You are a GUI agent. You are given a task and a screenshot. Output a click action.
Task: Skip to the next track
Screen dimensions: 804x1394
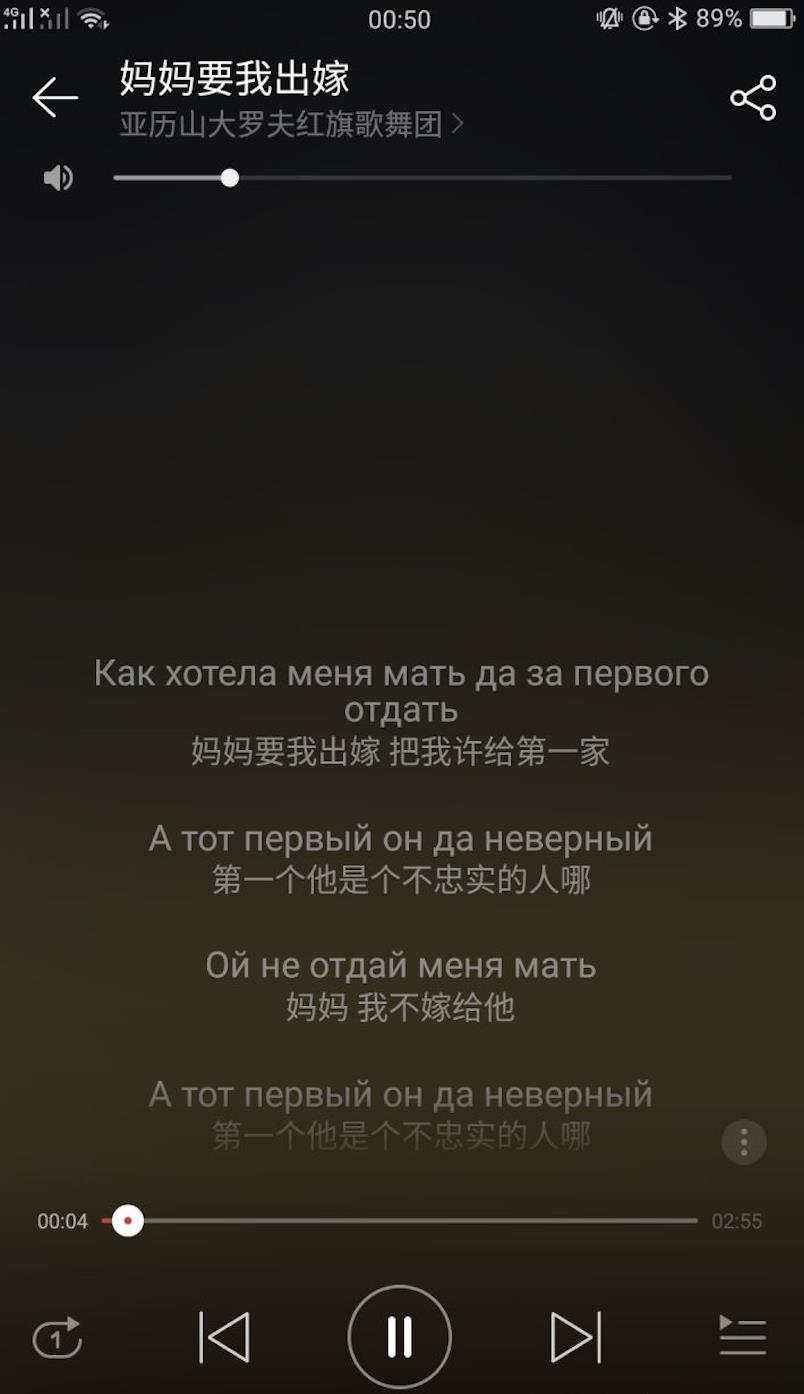click(576, 1337)
